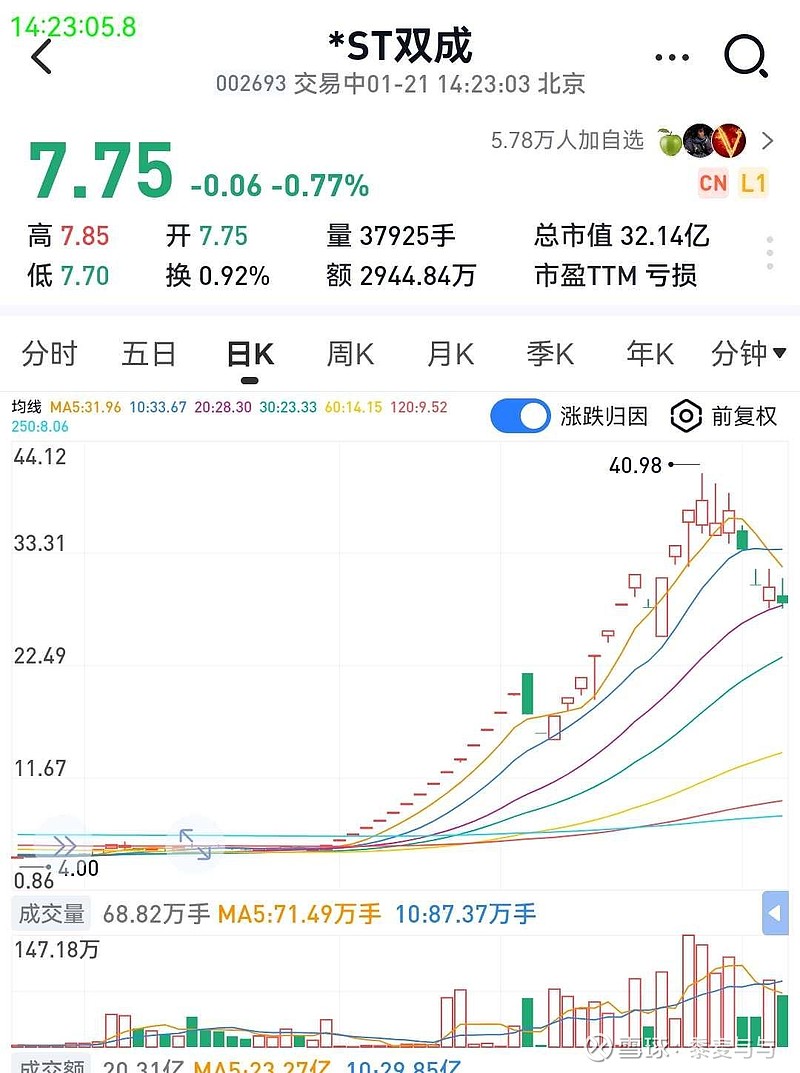Click the back arrow at top left
800x1073 pixels.
[40, 57]
